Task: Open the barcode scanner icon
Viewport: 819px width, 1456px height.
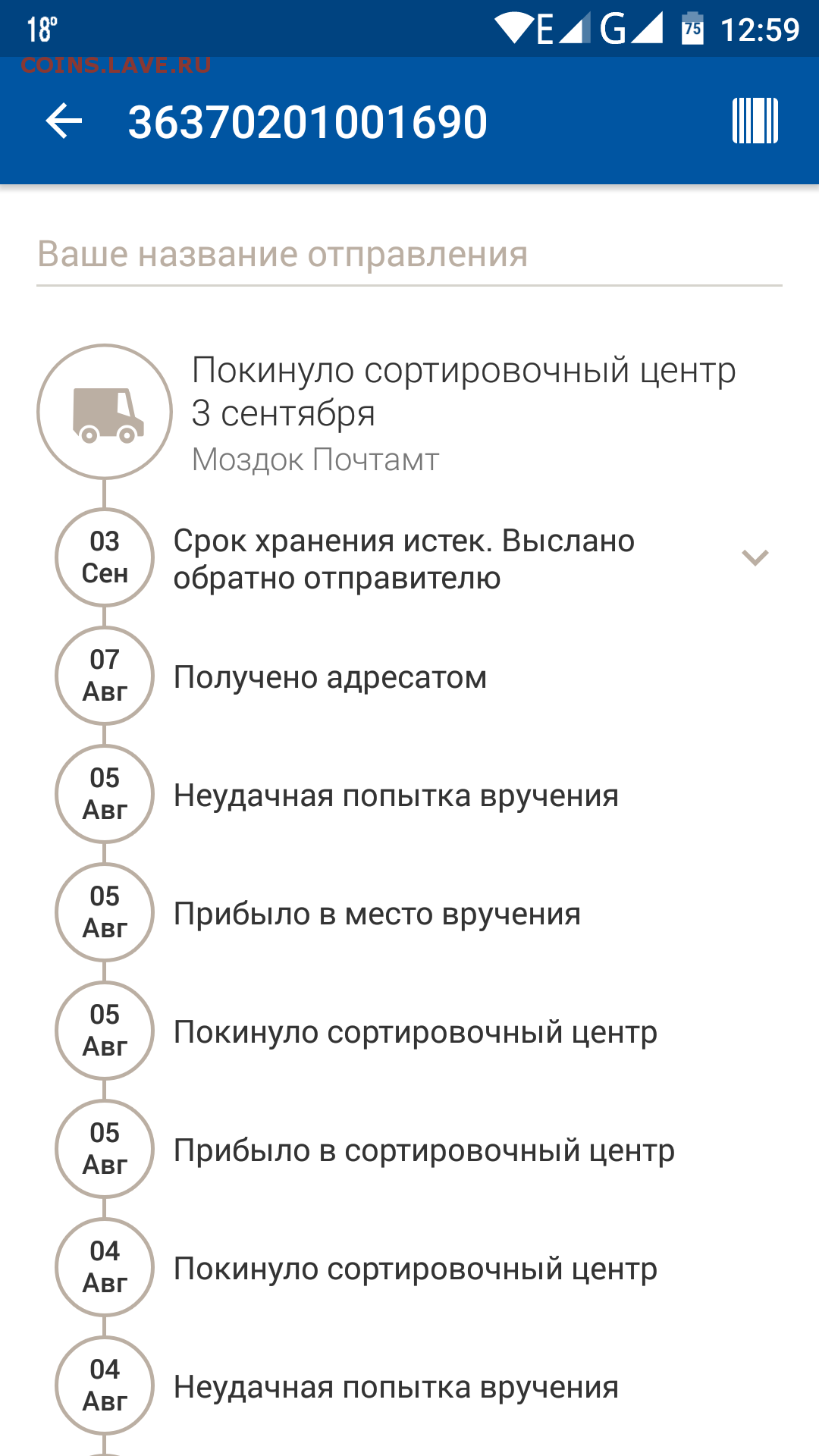Action: click(755, 121)
